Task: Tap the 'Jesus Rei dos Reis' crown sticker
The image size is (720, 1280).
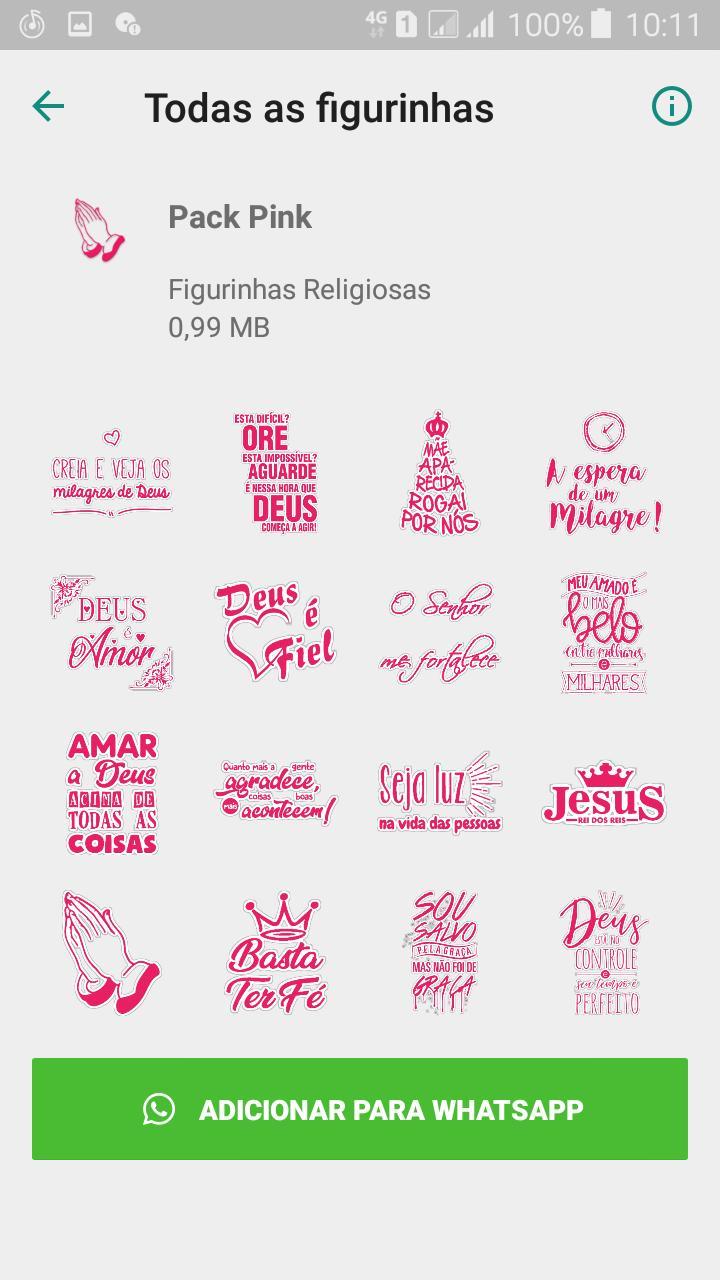Action: (x=604, y=792)
